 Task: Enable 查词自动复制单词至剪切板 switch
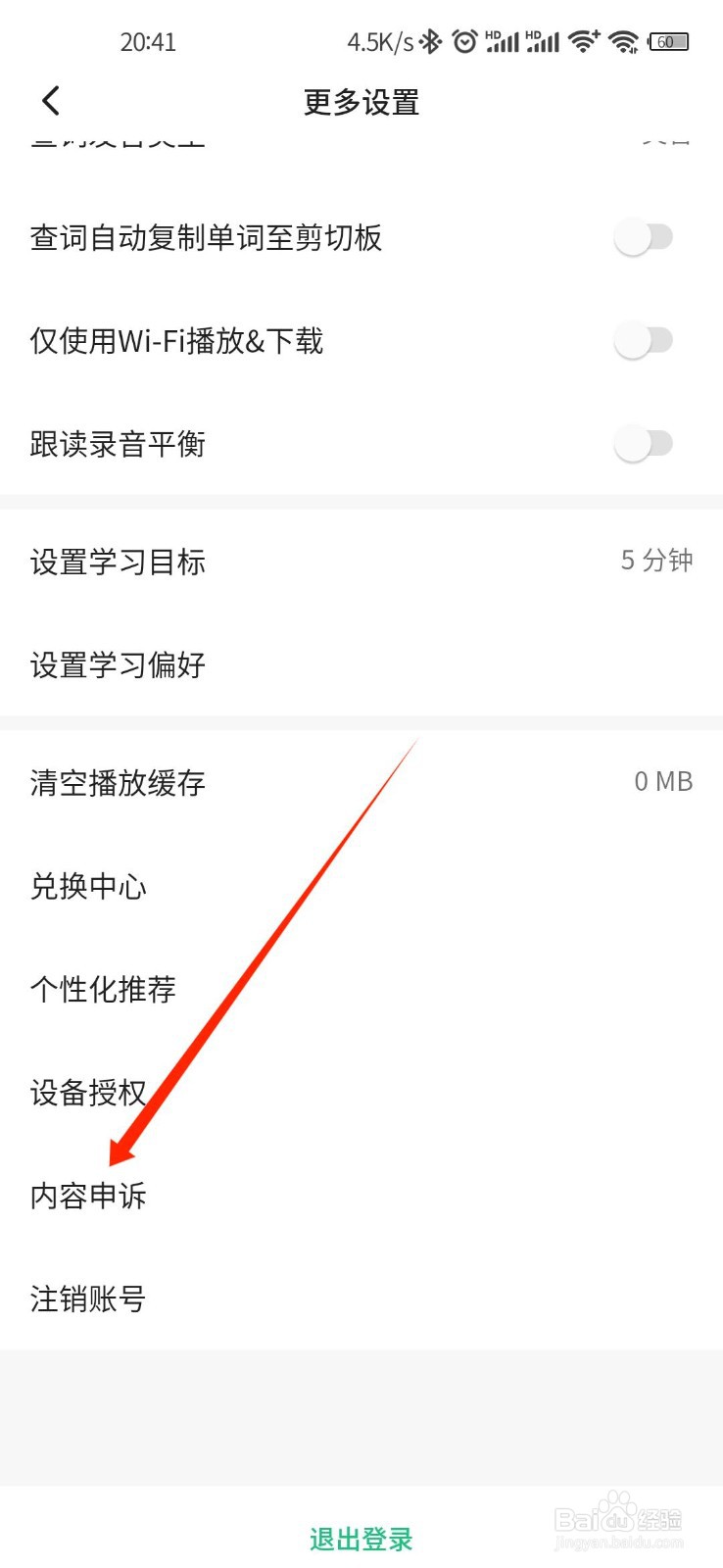click(x=648, y=237)
